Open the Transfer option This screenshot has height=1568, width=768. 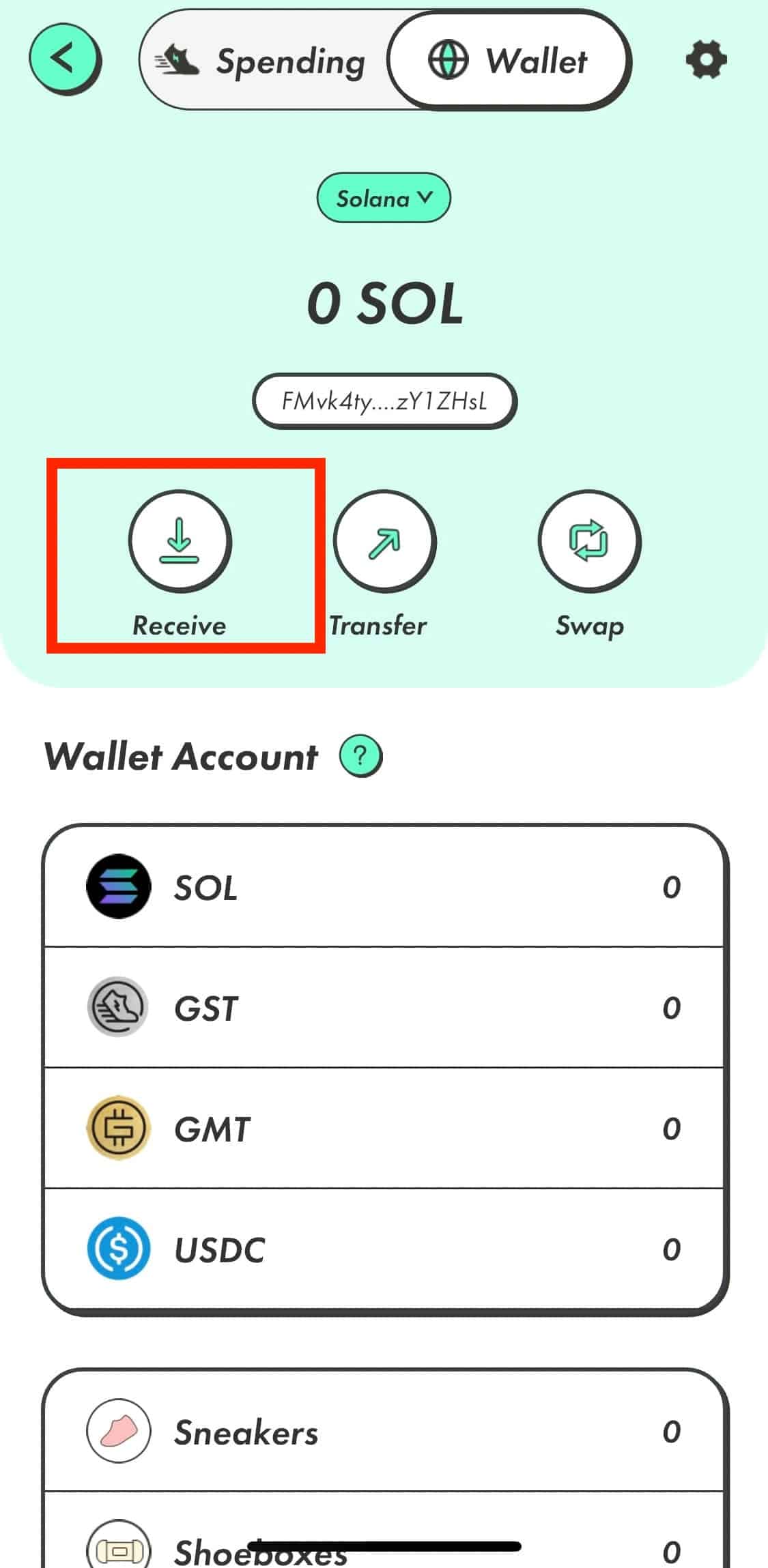384,542
